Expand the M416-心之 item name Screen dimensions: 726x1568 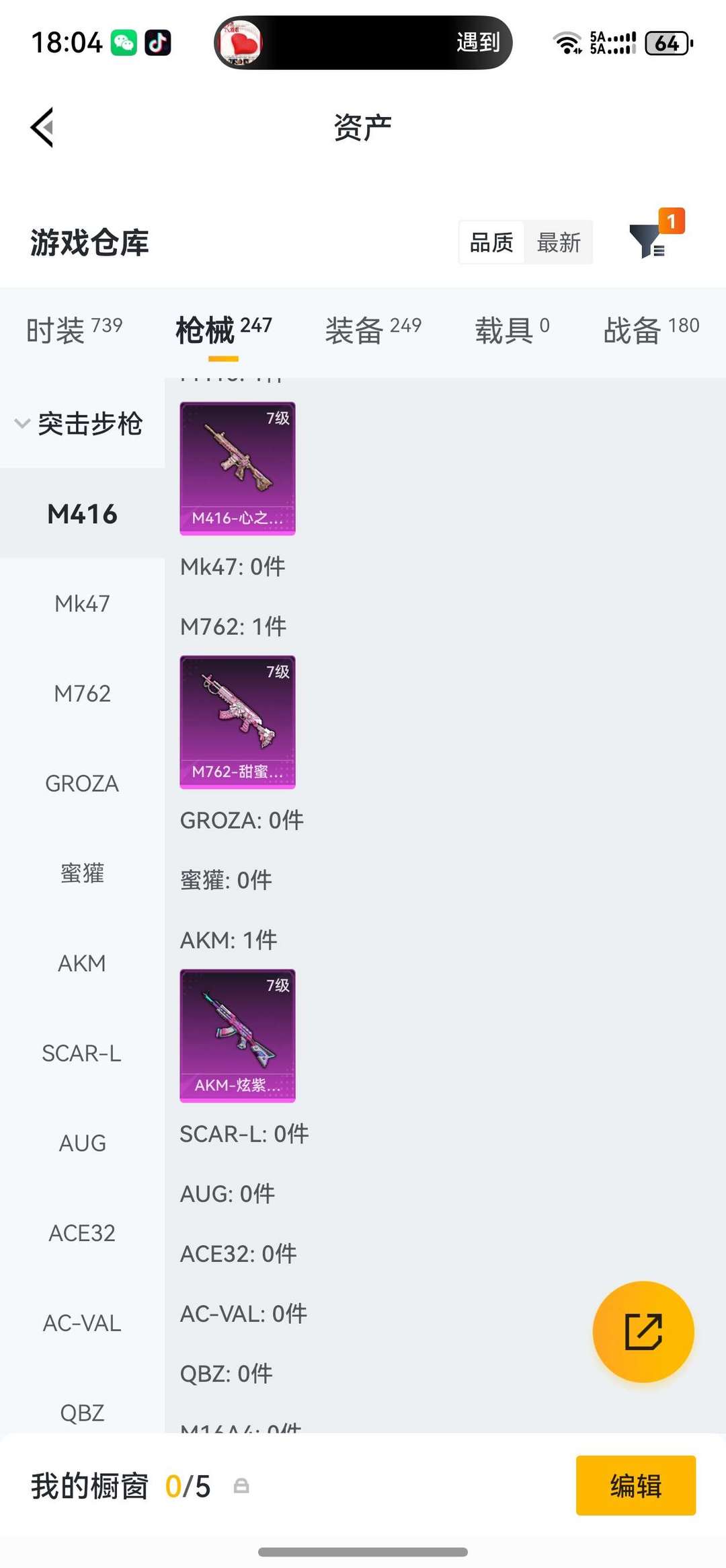(x=237, y=518)
